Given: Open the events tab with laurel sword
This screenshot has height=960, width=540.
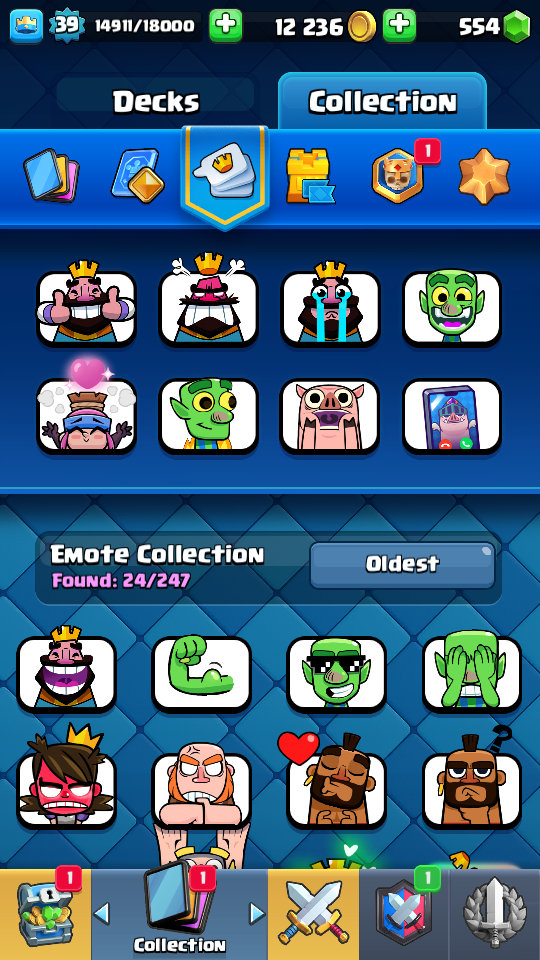Looking at the screenshot, I should pos(495,914).
